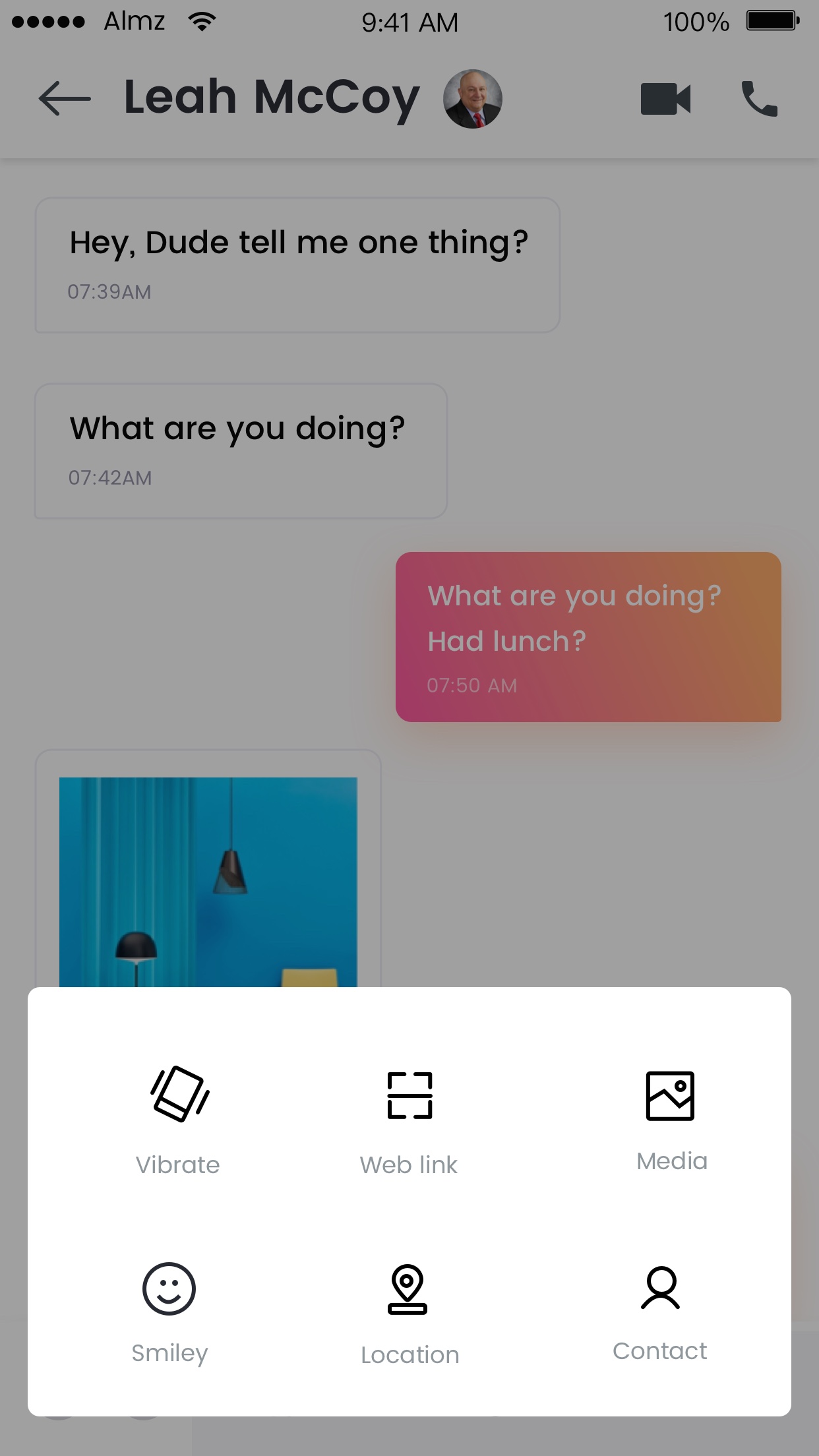Start a video call with Leah McCoy
This screenshot has width=819, height=1456.
click(665, 99)
